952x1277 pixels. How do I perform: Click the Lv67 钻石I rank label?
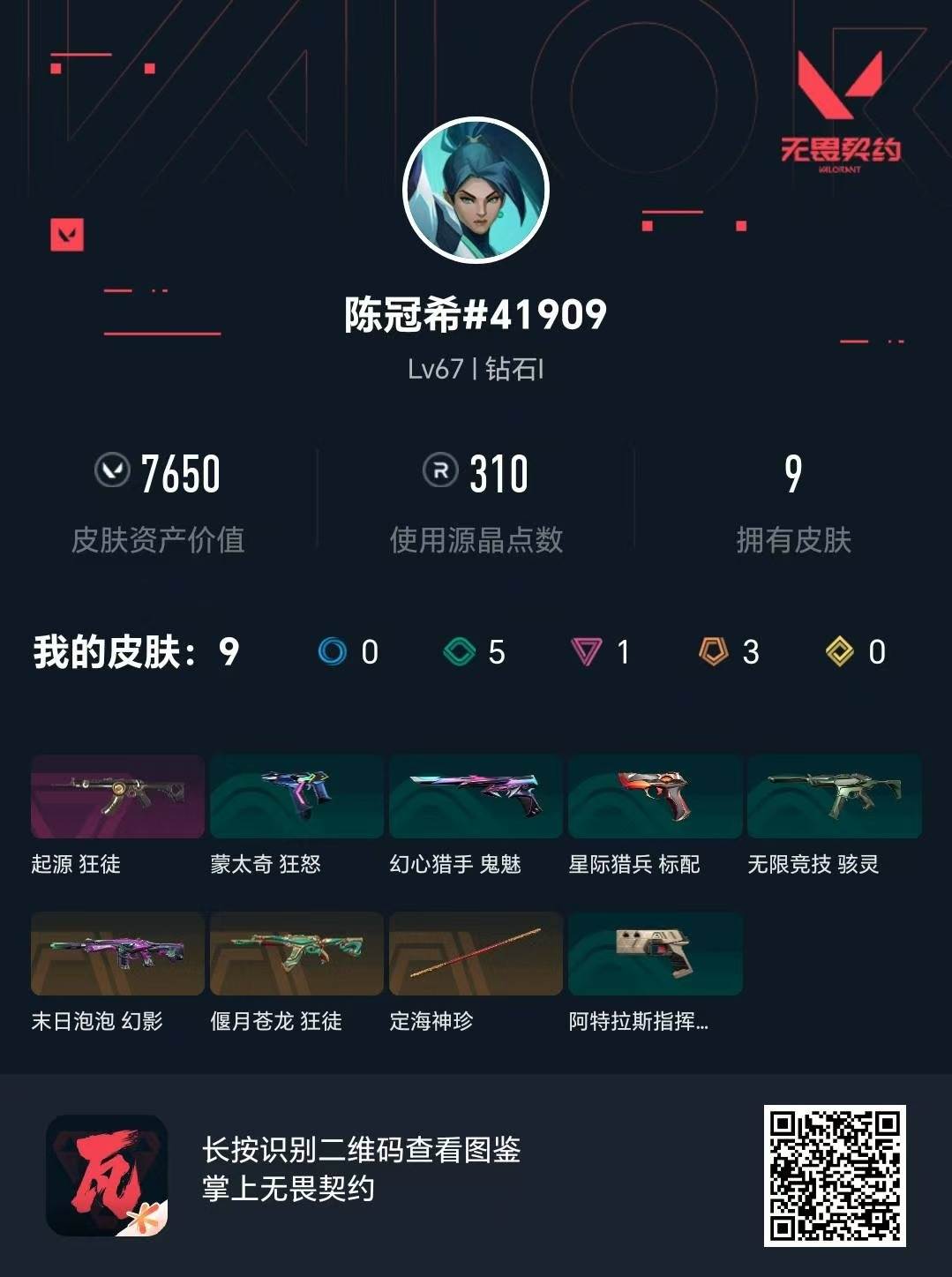tap(476, 371)
